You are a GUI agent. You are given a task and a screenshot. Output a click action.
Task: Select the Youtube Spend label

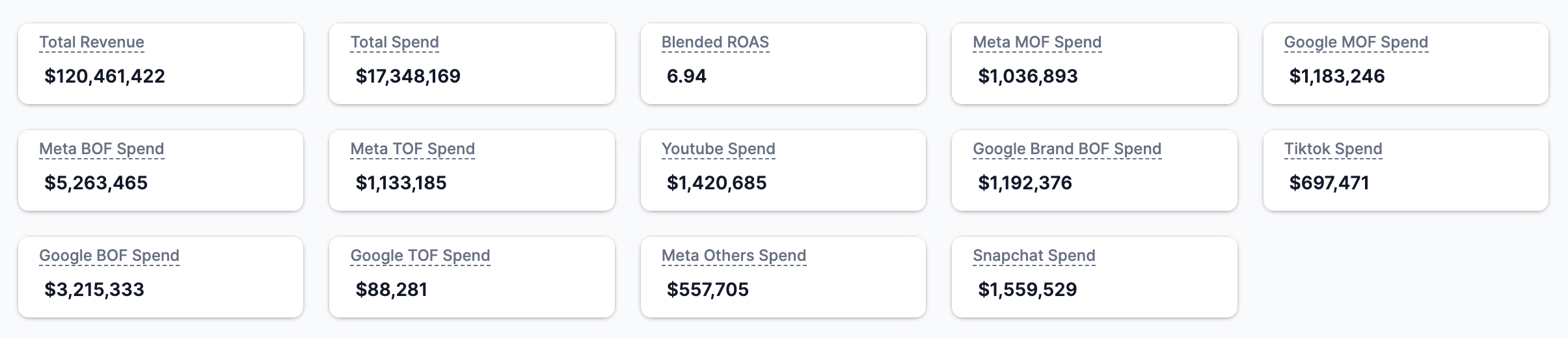coord(718,149)
